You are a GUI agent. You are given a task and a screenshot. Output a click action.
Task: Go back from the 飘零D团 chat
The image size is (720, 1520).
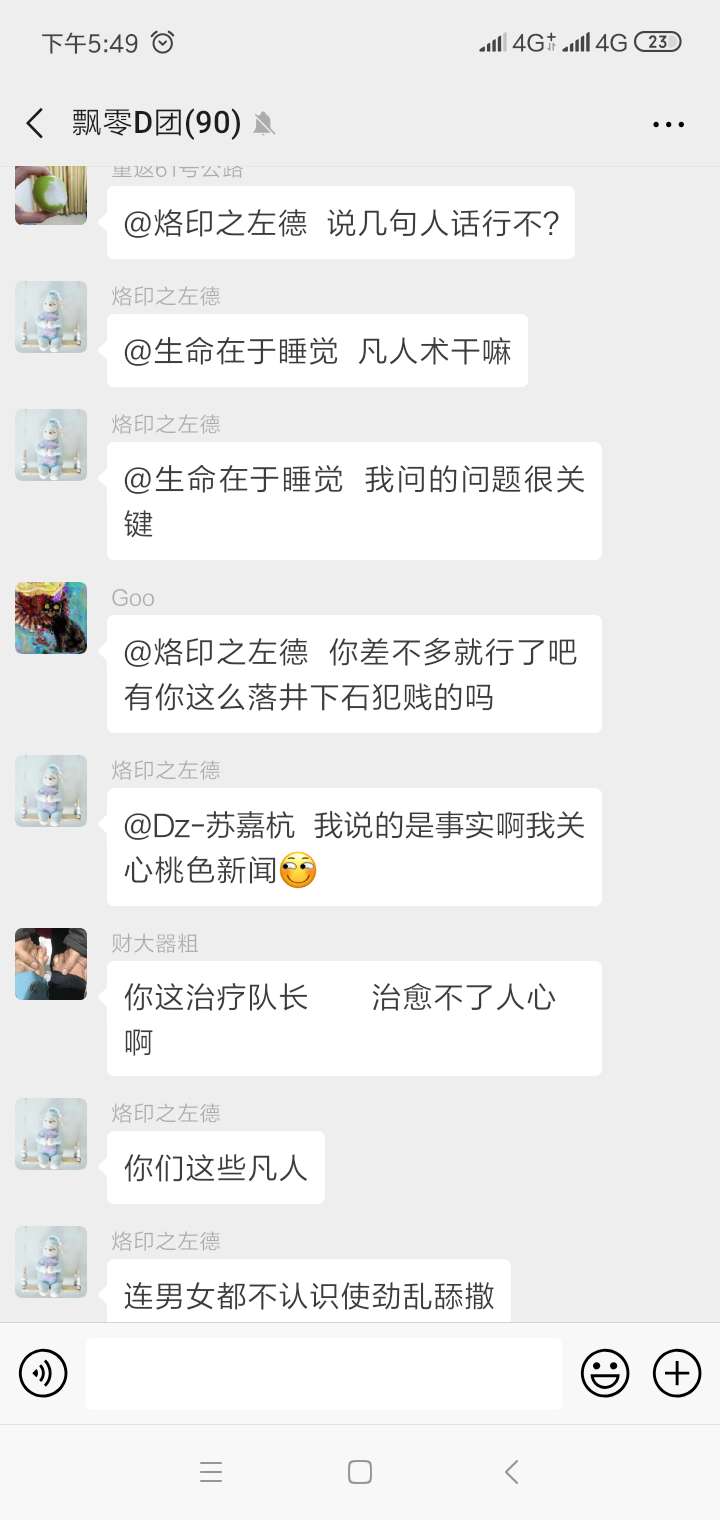(35, 123)
